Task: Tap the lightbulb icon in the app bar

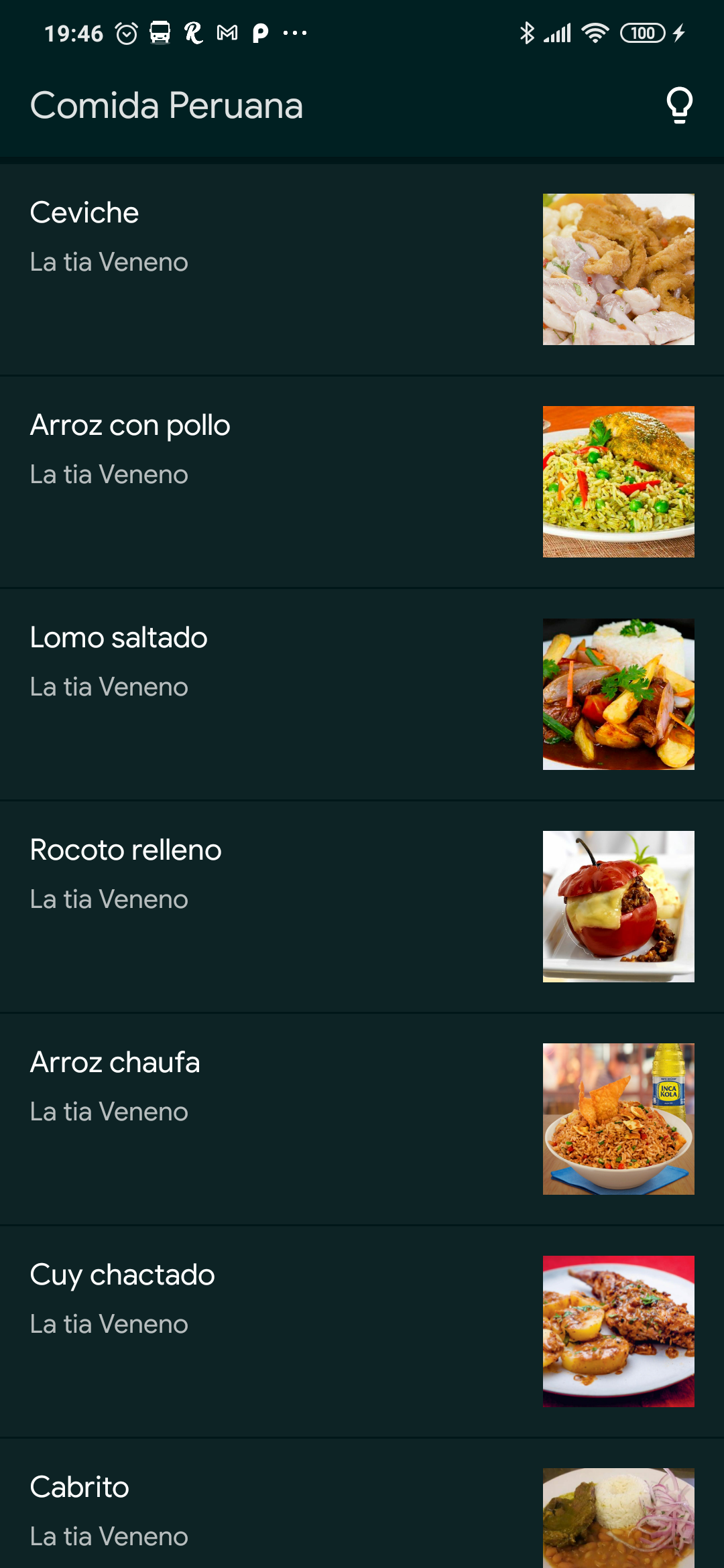Action: [x=679, y=105]
